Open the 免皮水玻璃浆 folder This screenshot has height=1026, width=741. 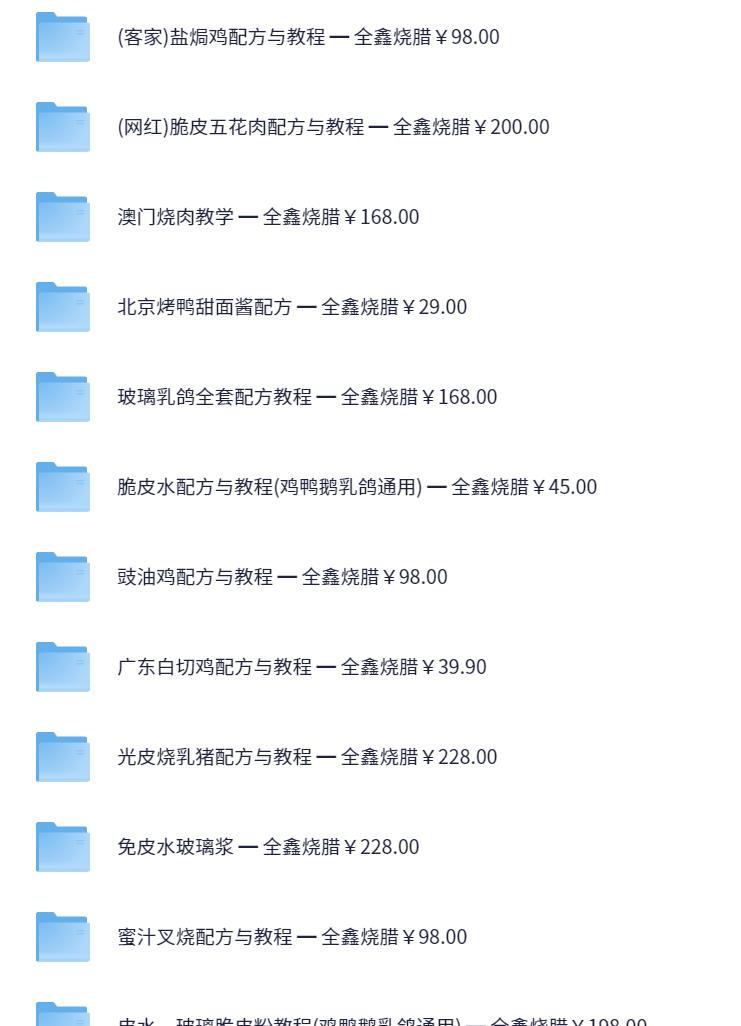pos(268,848)
